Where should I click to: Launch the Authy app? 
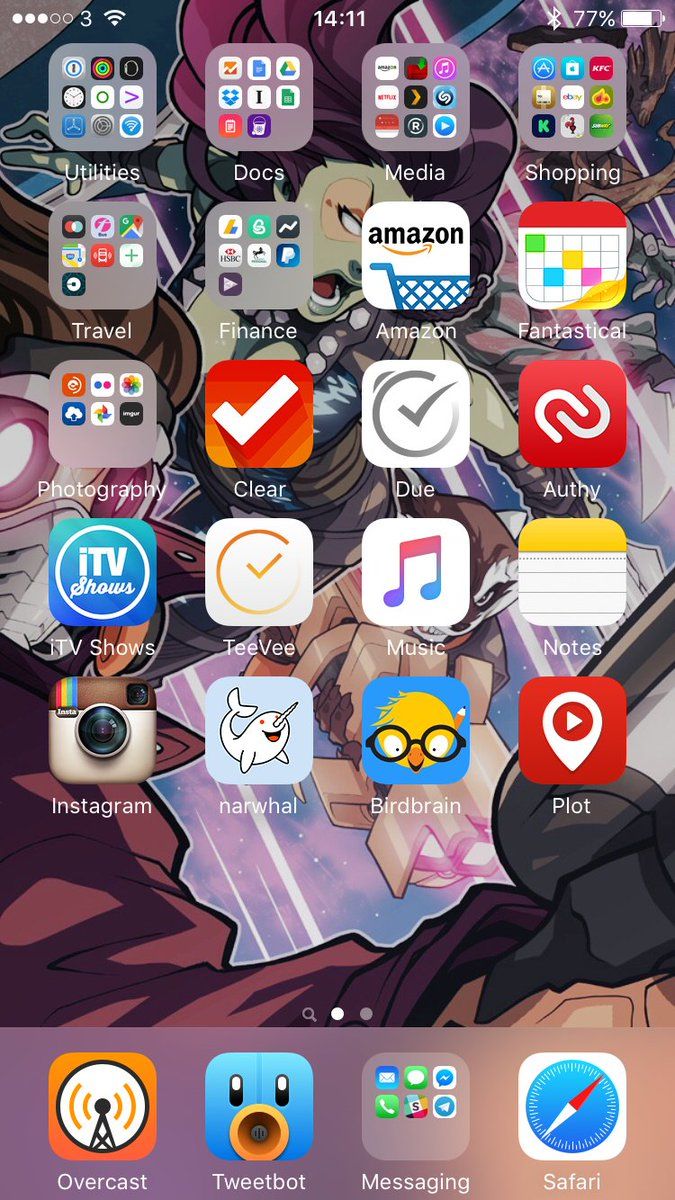click(572, 414)
